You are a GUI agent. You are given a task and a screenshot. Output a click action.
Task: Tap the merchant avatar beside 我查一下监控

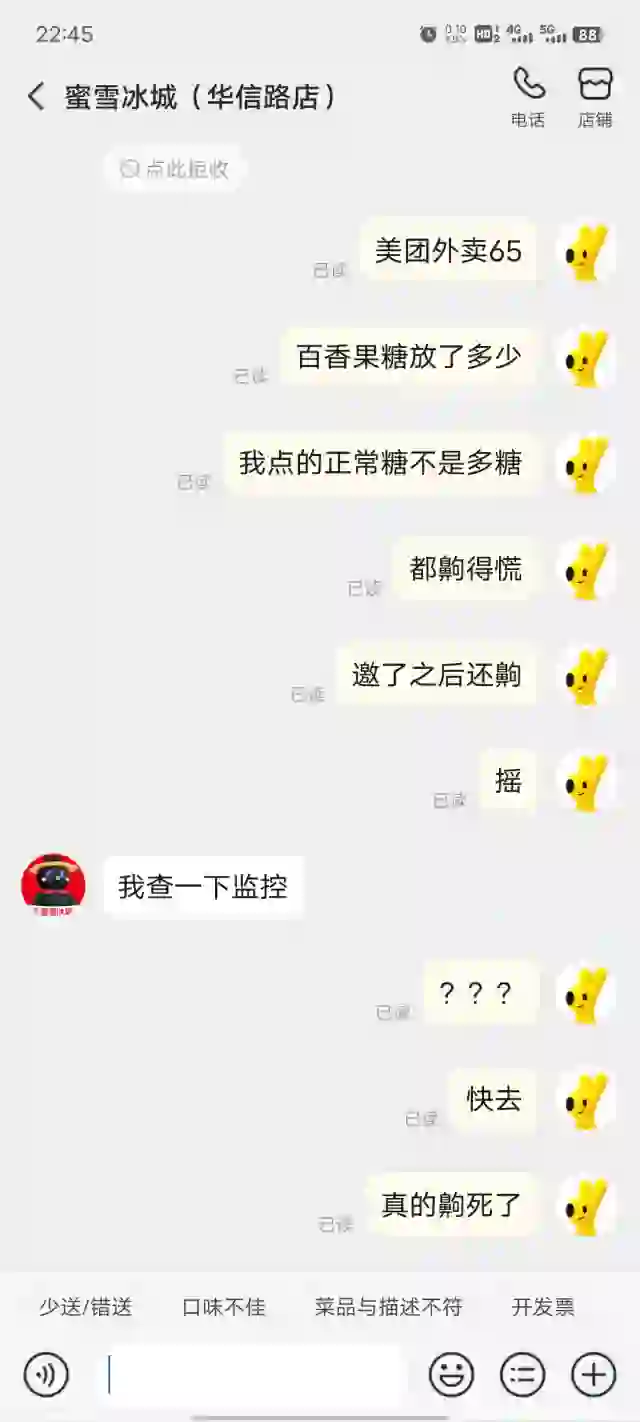pyautogui.click(x=53, y=886)
